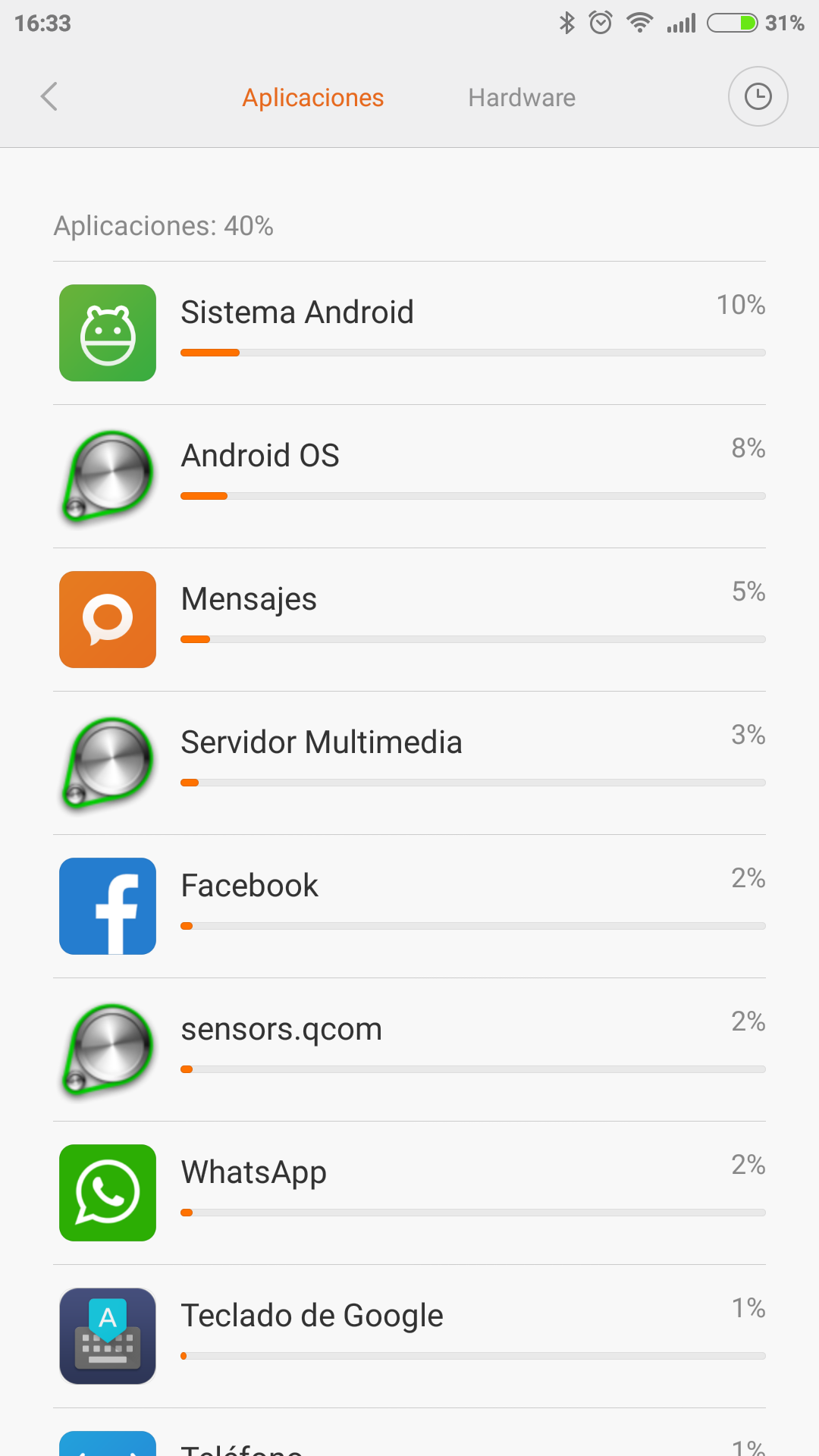Viewport: 819px width, 1456px height.
Task: View Mensajes battery usage
Action: [409, 620]
